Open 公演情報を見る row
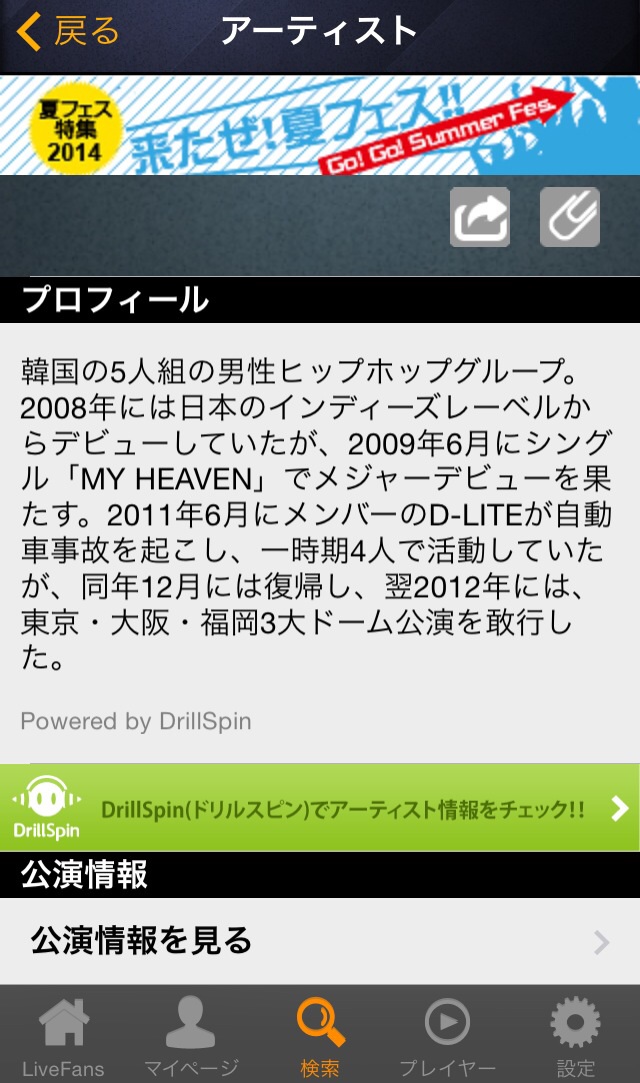Screen dimensions: 640x1083 point(320,941)
